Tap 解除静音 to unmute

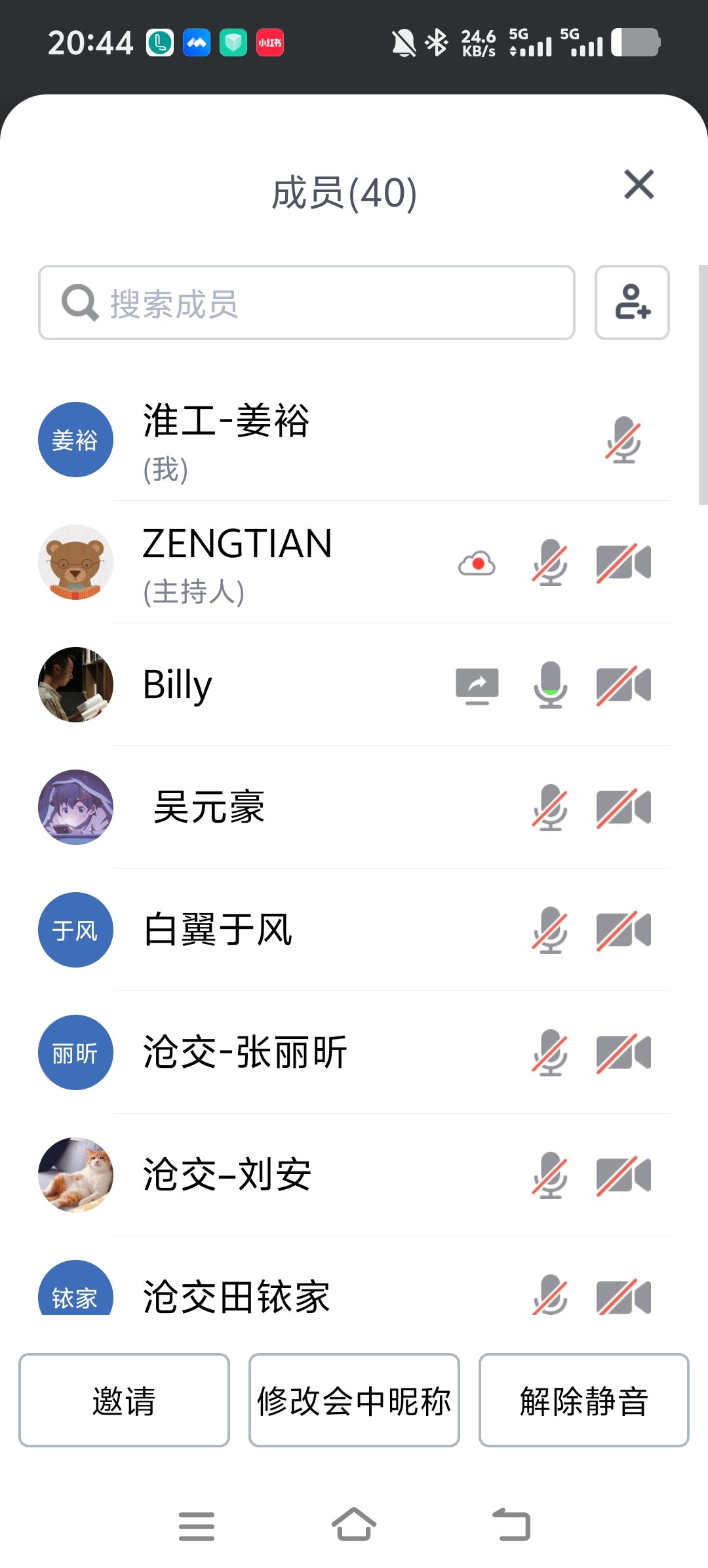pyautogui.click(x=583, y=1400)
